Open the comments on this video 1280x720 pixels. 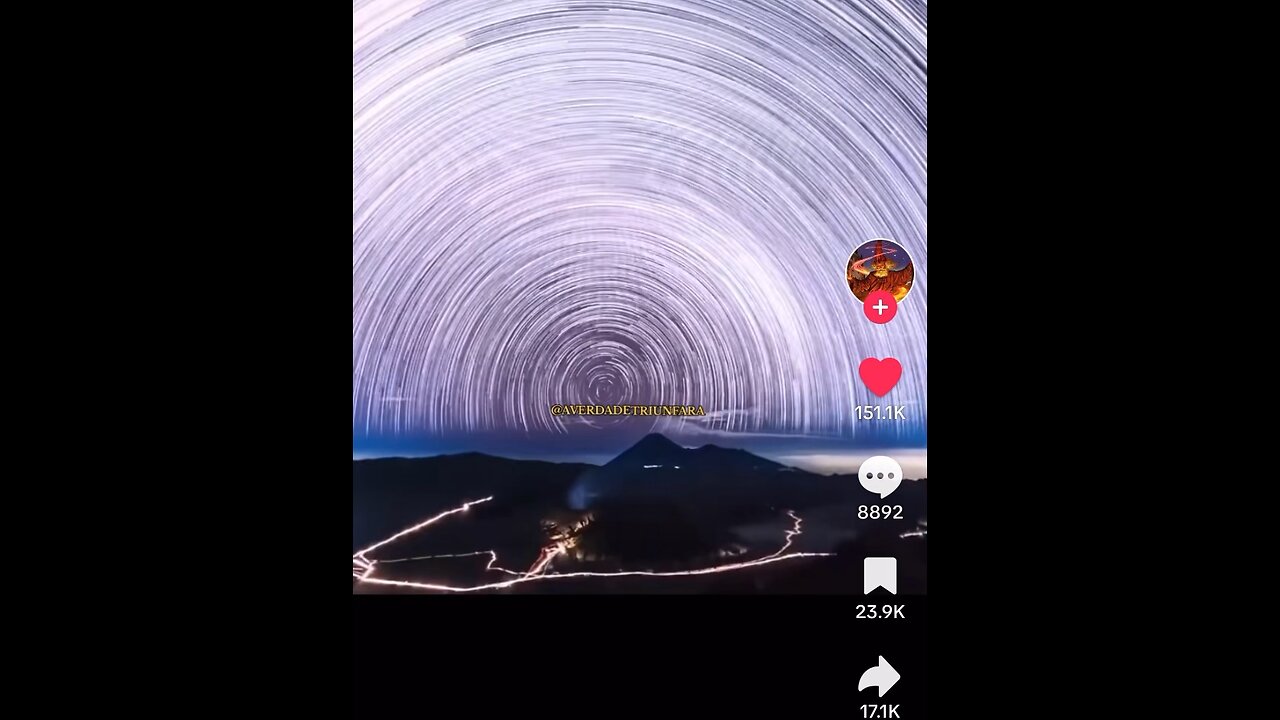coord(880,476)
